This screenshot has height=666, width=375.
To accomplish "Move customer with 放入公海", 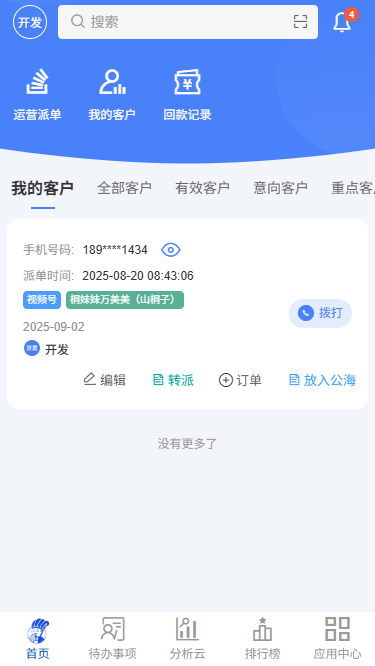I will 322,380.
